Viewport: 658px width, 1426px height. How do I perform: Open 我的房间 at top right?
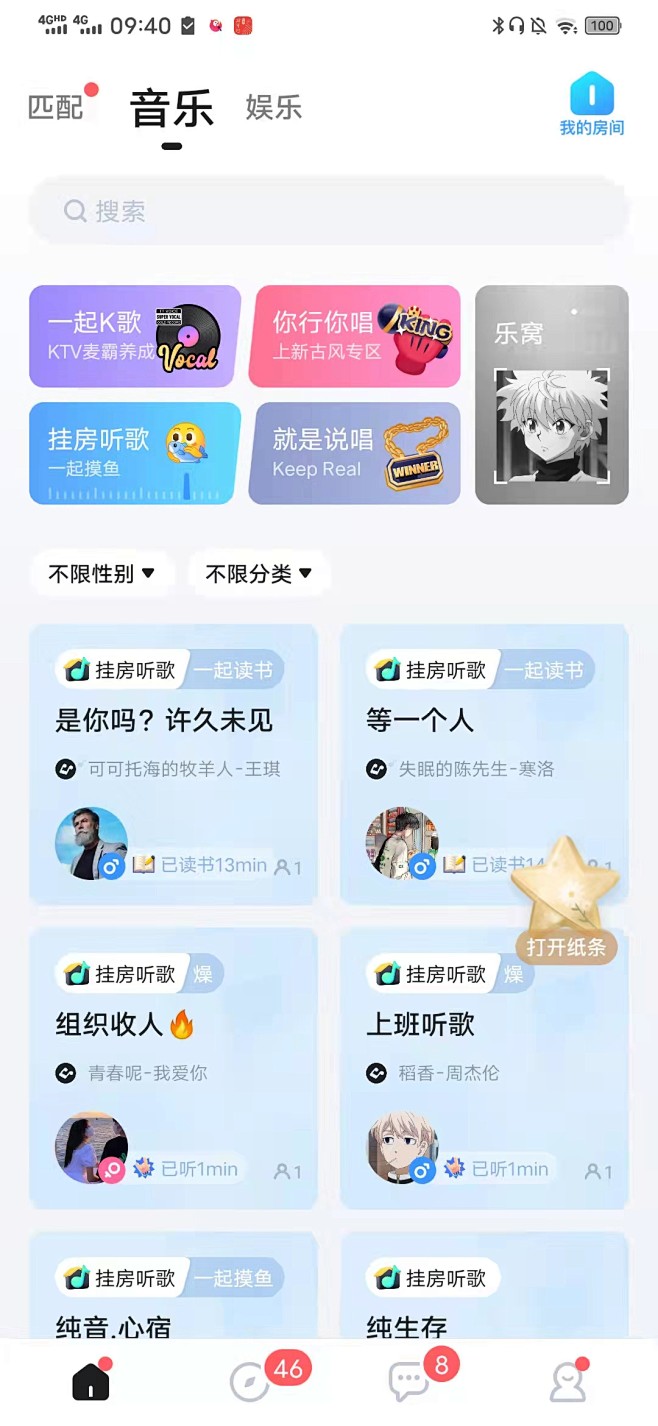(x=591, y=104)
